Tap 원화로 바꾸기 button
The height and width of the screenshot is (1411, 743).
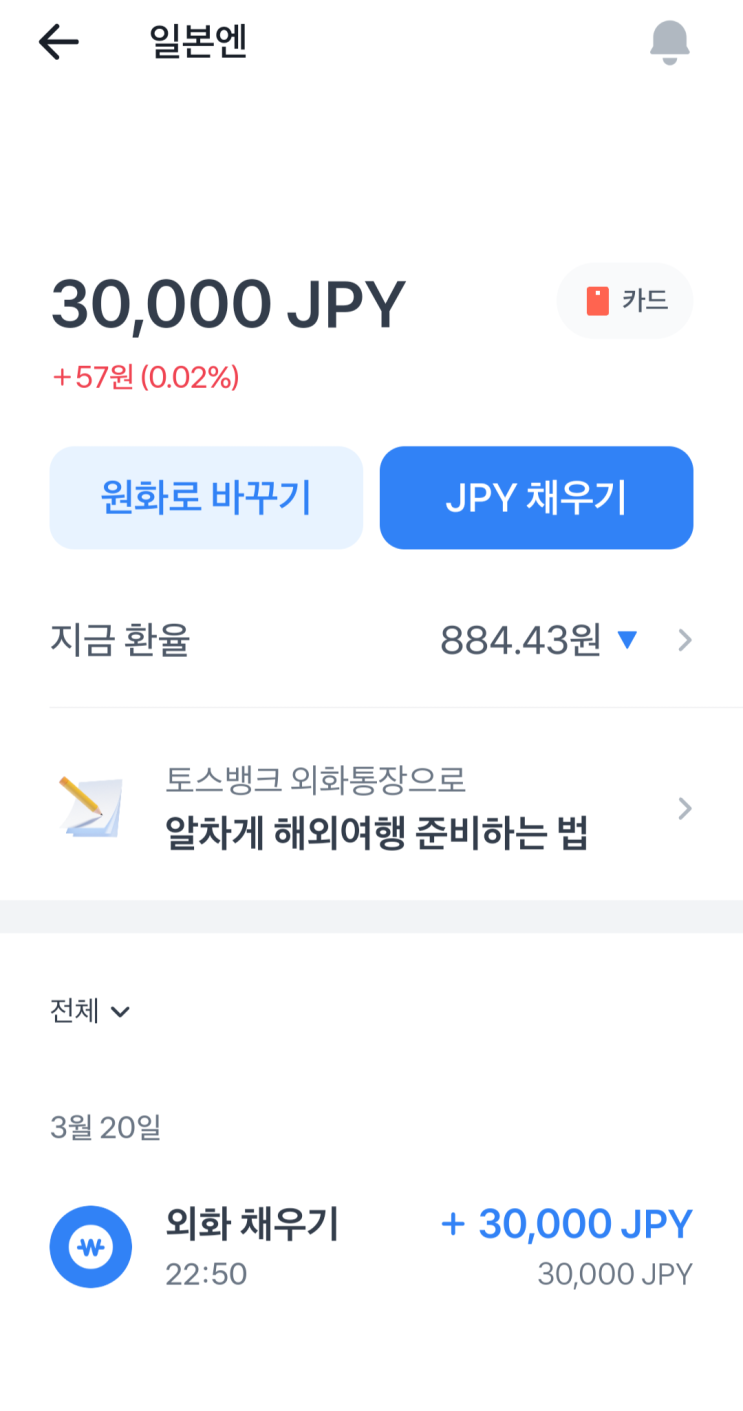coord(206,498)
